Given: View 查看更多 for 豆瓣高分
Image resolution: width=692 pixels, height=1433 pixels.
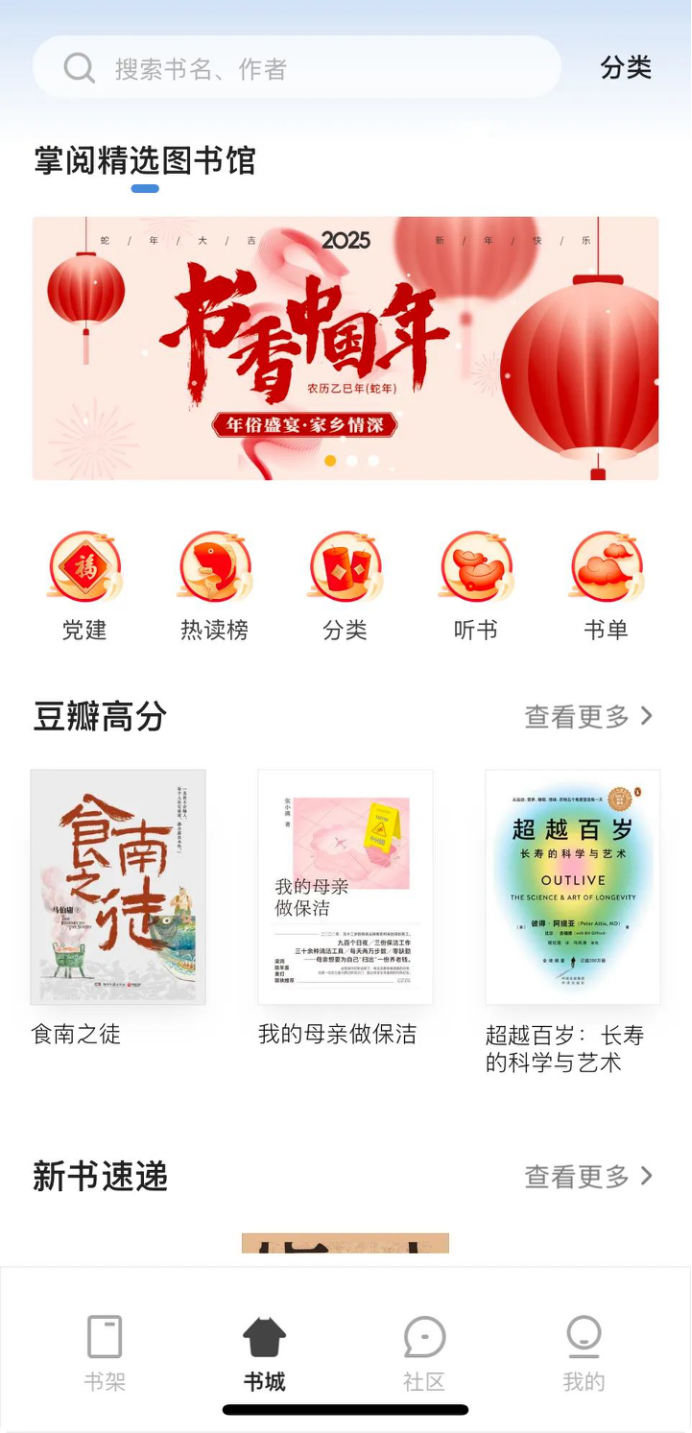Looking at the screenshot, I should point(589,716).
